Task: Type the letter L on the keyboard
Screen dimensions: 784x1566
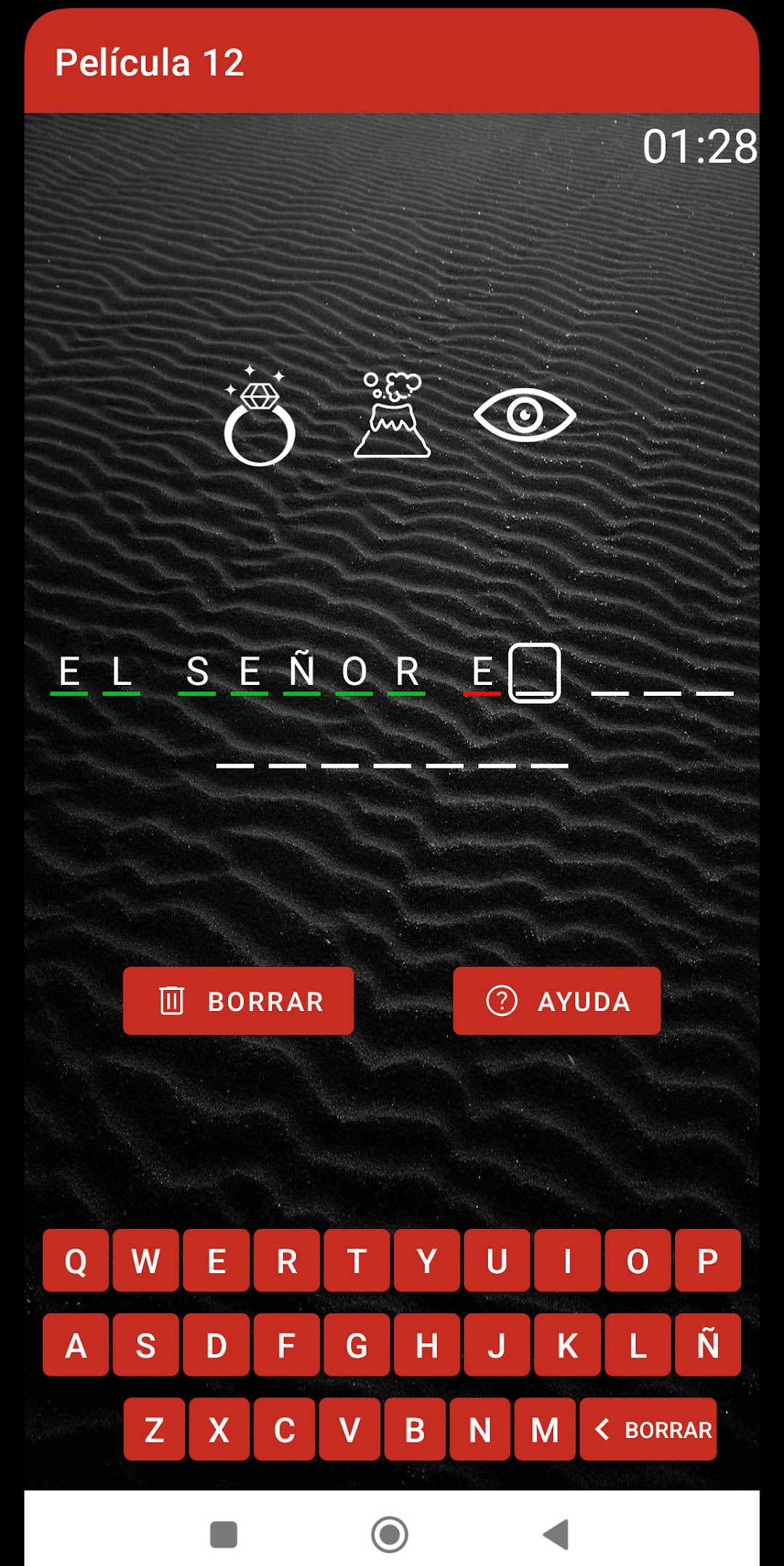Action: coord(637,1345)
